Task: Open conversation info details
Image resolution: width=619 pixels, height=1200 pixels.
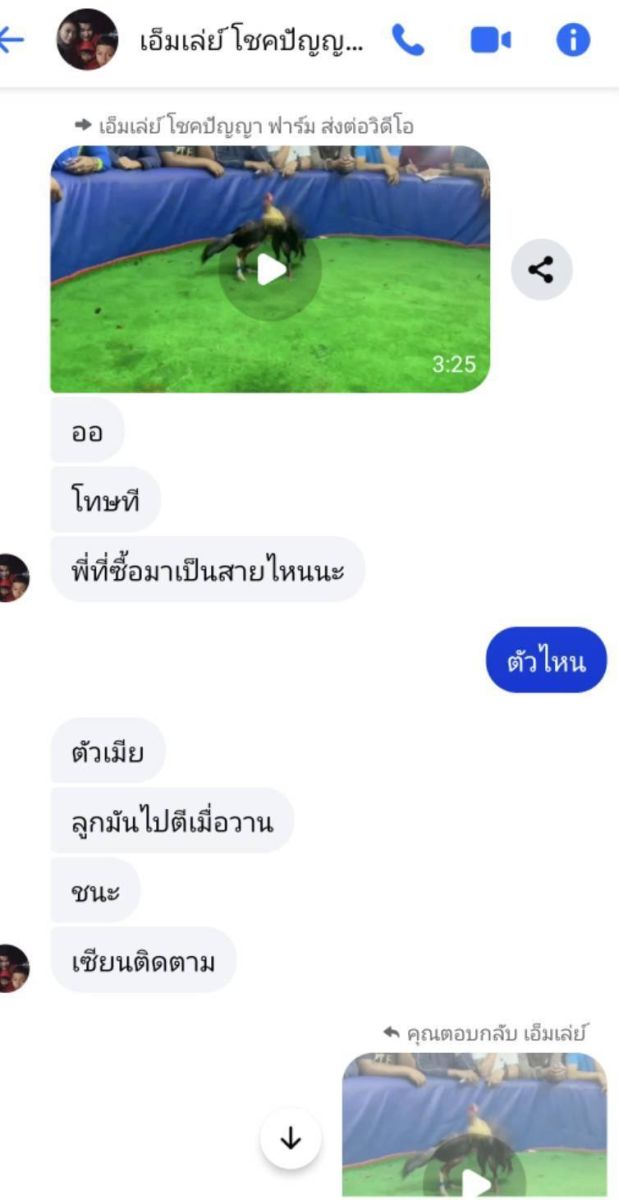Action: (573, 40)
